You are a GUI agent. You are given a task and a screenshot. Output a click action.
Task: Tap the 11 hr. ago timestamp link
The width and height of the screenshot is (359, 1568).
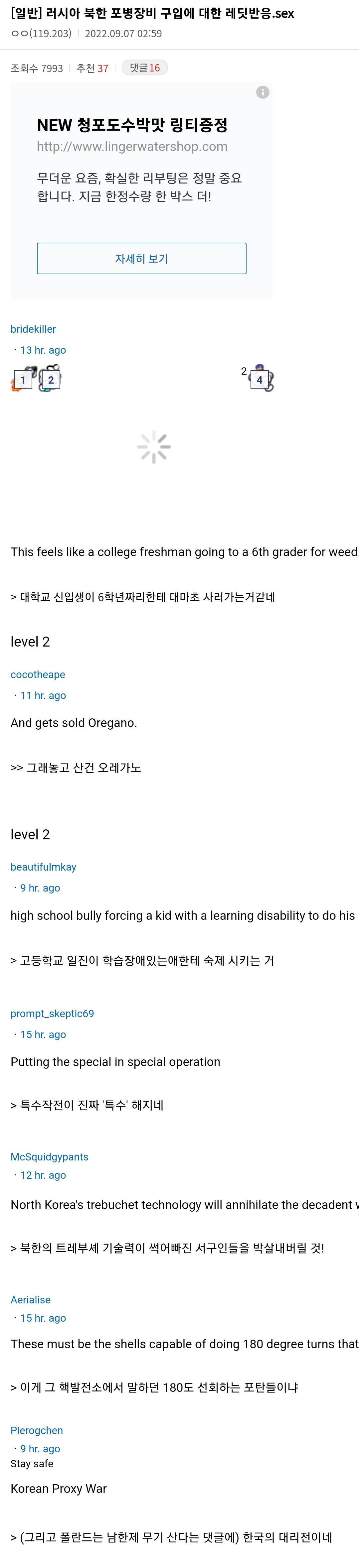[x=43, y=695]
